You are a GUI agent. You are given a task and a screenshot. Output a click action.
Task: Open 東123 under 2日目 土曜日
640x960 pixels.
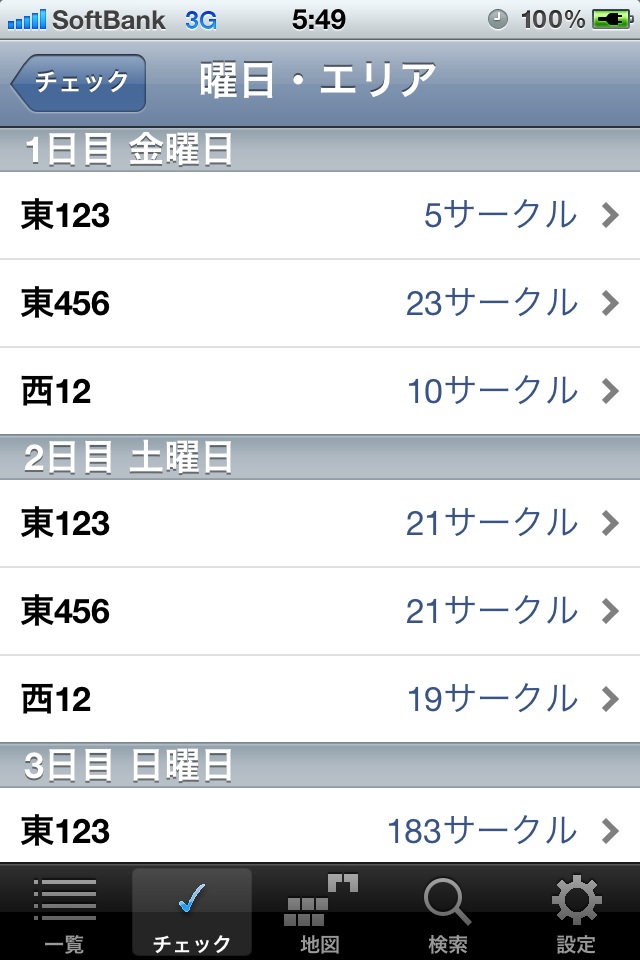[320, 523]
